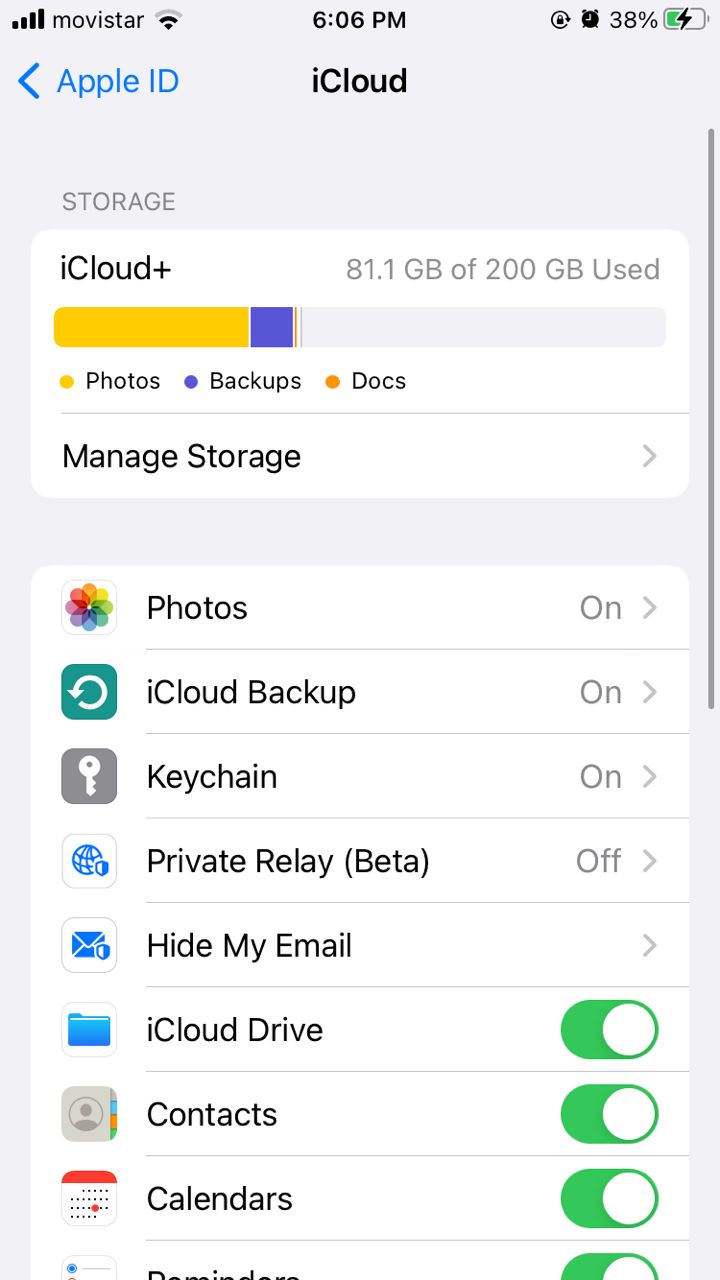Turn off iCloud Drive
Screen dimensions: 720x1280
tap(610, 1030)
